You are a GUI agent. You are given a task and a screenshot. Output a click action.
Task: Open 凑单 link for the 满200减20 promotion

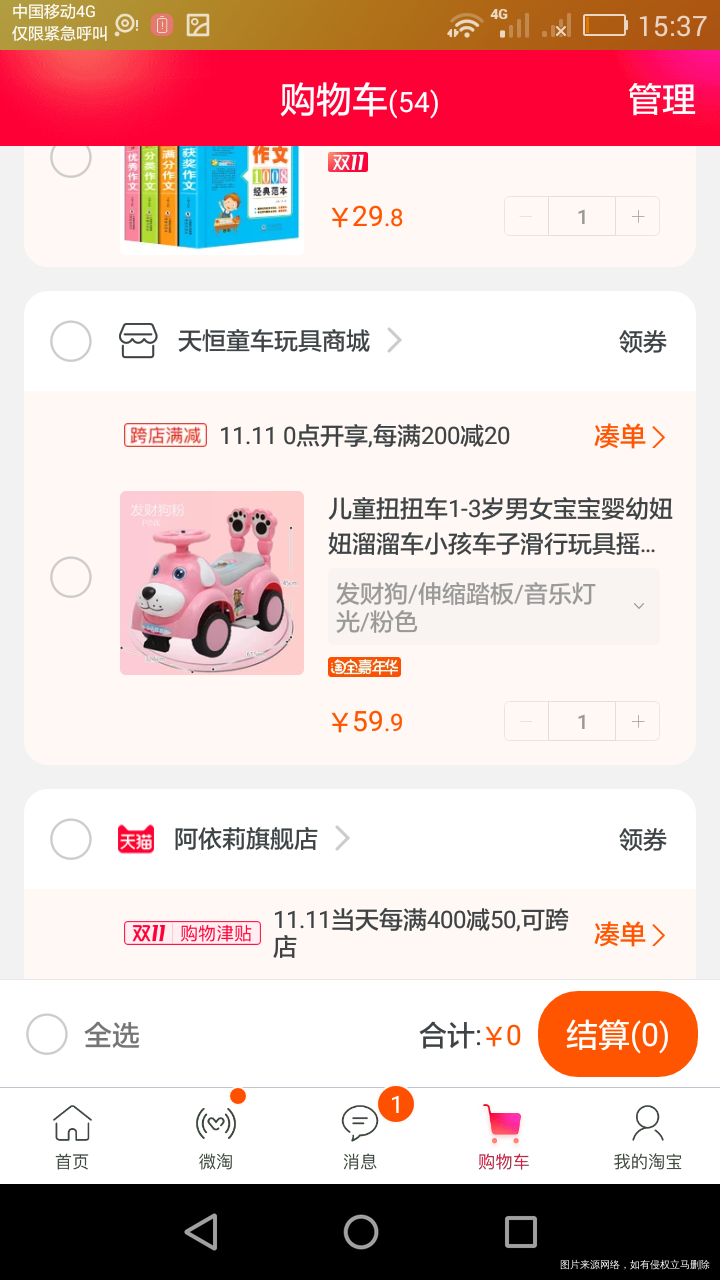(x=631, y=436)
